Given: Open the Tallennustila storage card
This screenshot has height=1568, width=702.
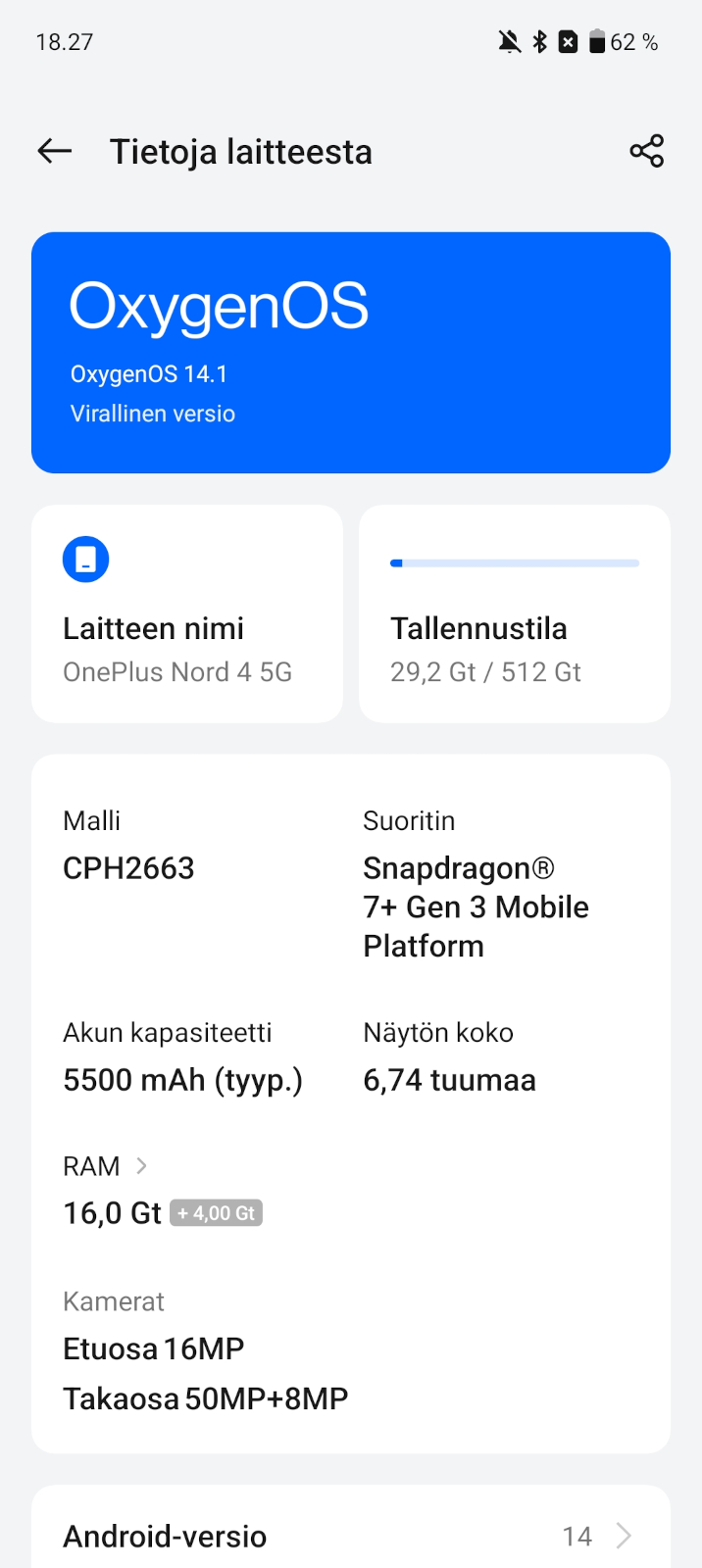Looking at the screenshot, I should pyautogui.click(x=514, y=614).
